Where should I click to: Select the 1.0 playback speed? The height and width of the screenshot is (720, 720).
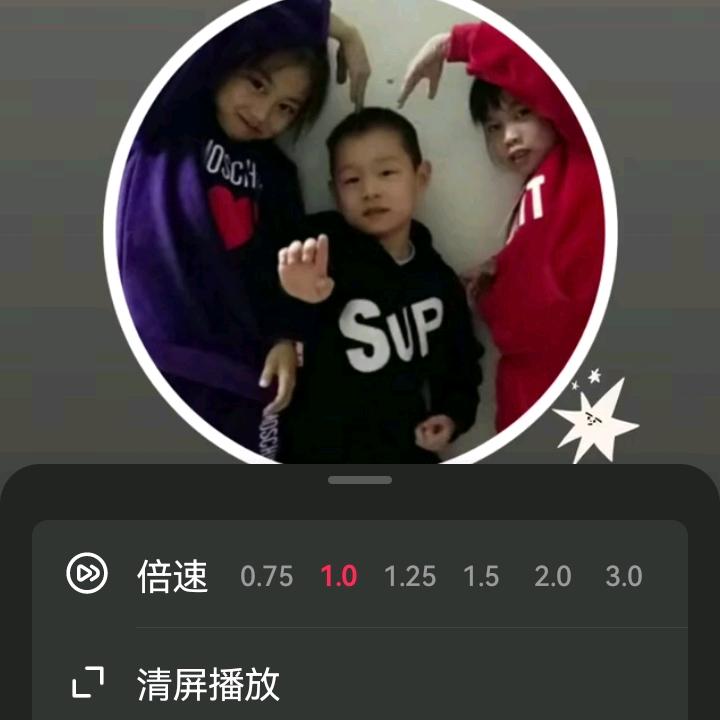338,576
